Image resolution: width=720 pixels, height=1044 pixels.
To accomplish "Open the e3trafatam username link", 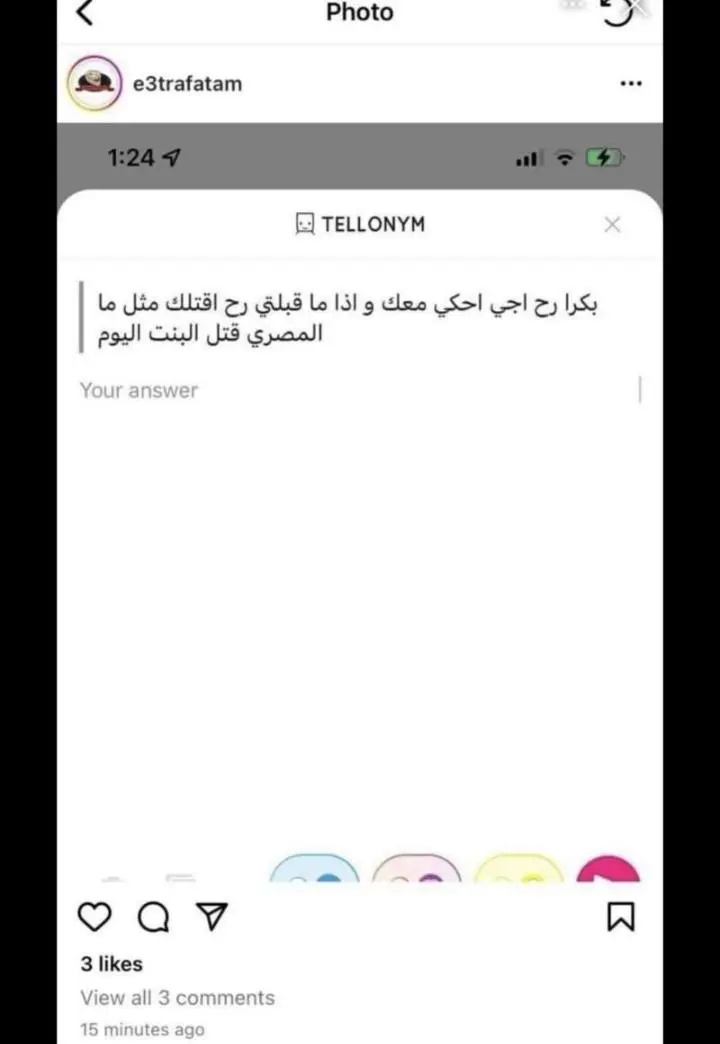I will click(x=187, y=84).
